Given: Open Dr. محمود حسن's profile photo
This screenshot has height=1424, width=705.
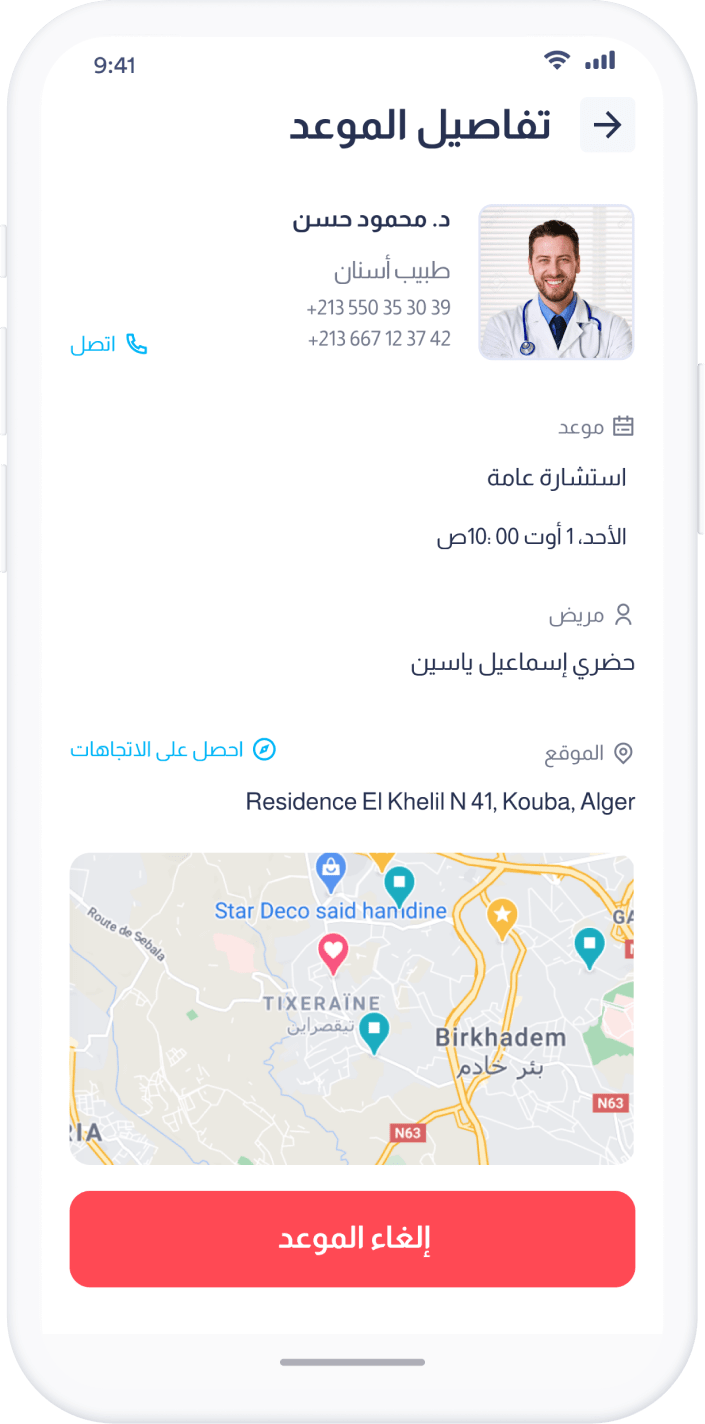Looking at the screenshot, I should tap(556, 282).
